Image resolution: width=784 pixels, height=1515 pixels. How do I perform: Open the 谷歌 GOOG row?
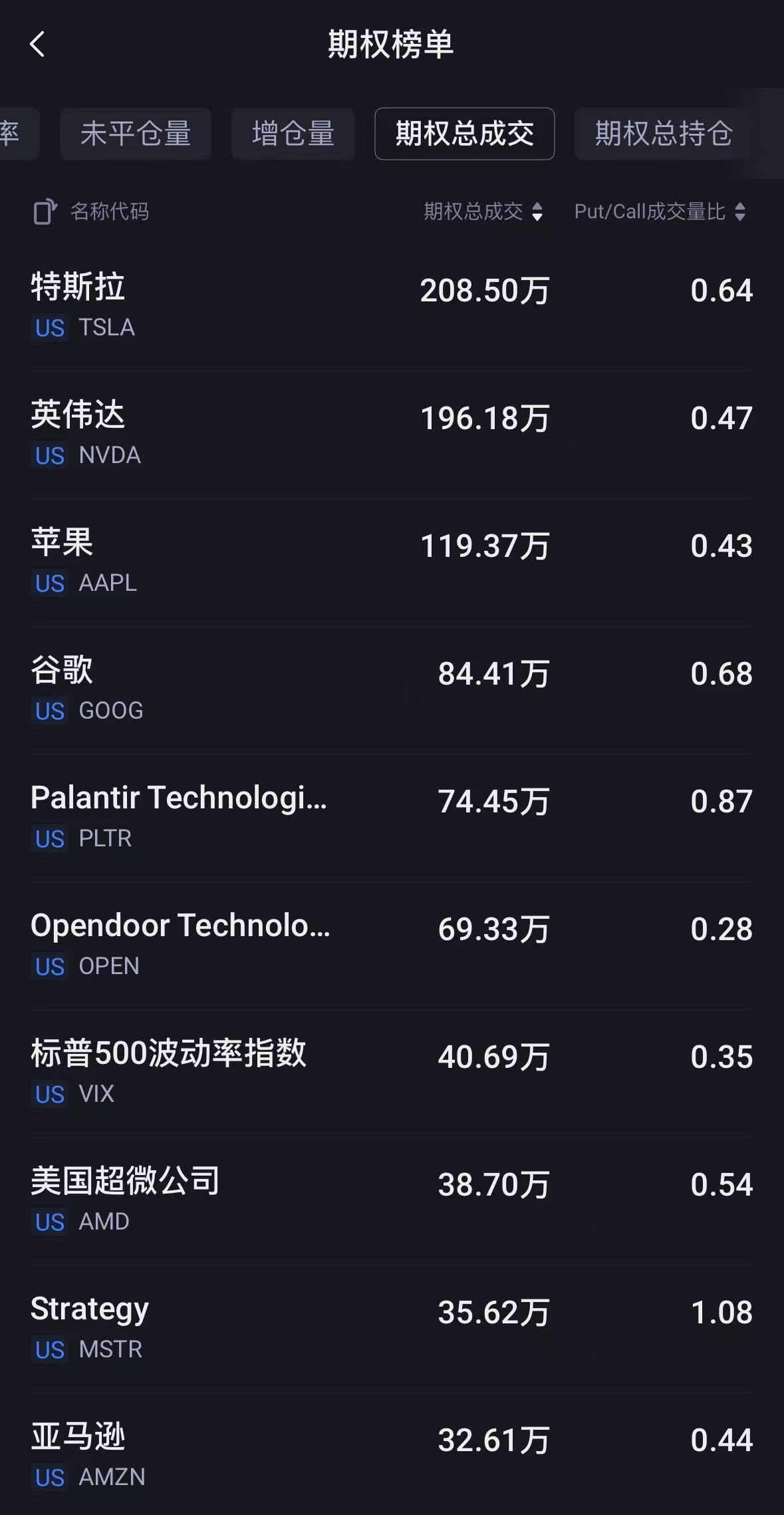[392, 689]
